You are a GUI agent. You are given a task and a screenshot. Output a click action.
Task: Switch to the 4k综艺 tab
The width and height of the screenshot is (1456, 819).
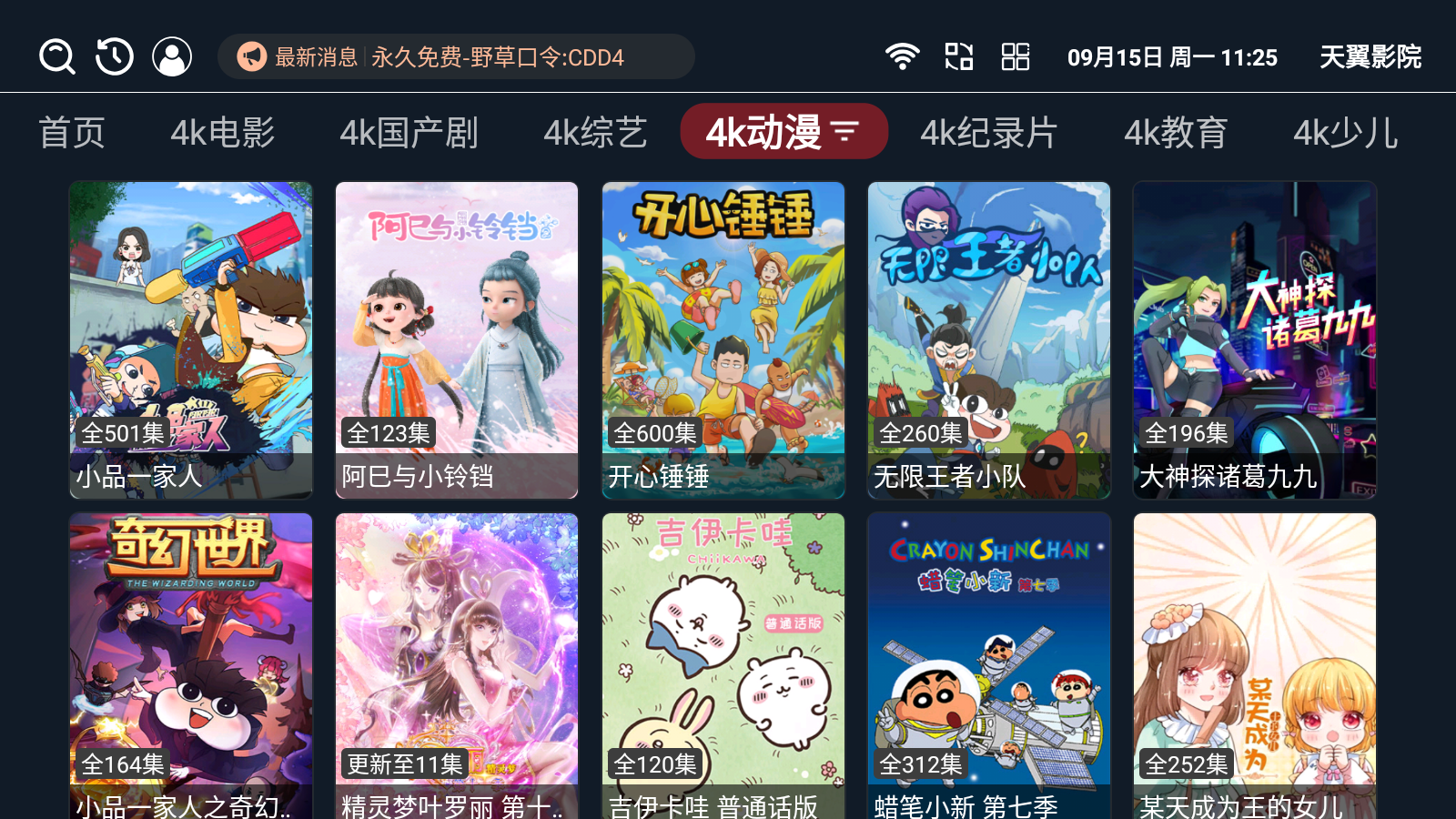pyautogui.click(x=595, y=133)
